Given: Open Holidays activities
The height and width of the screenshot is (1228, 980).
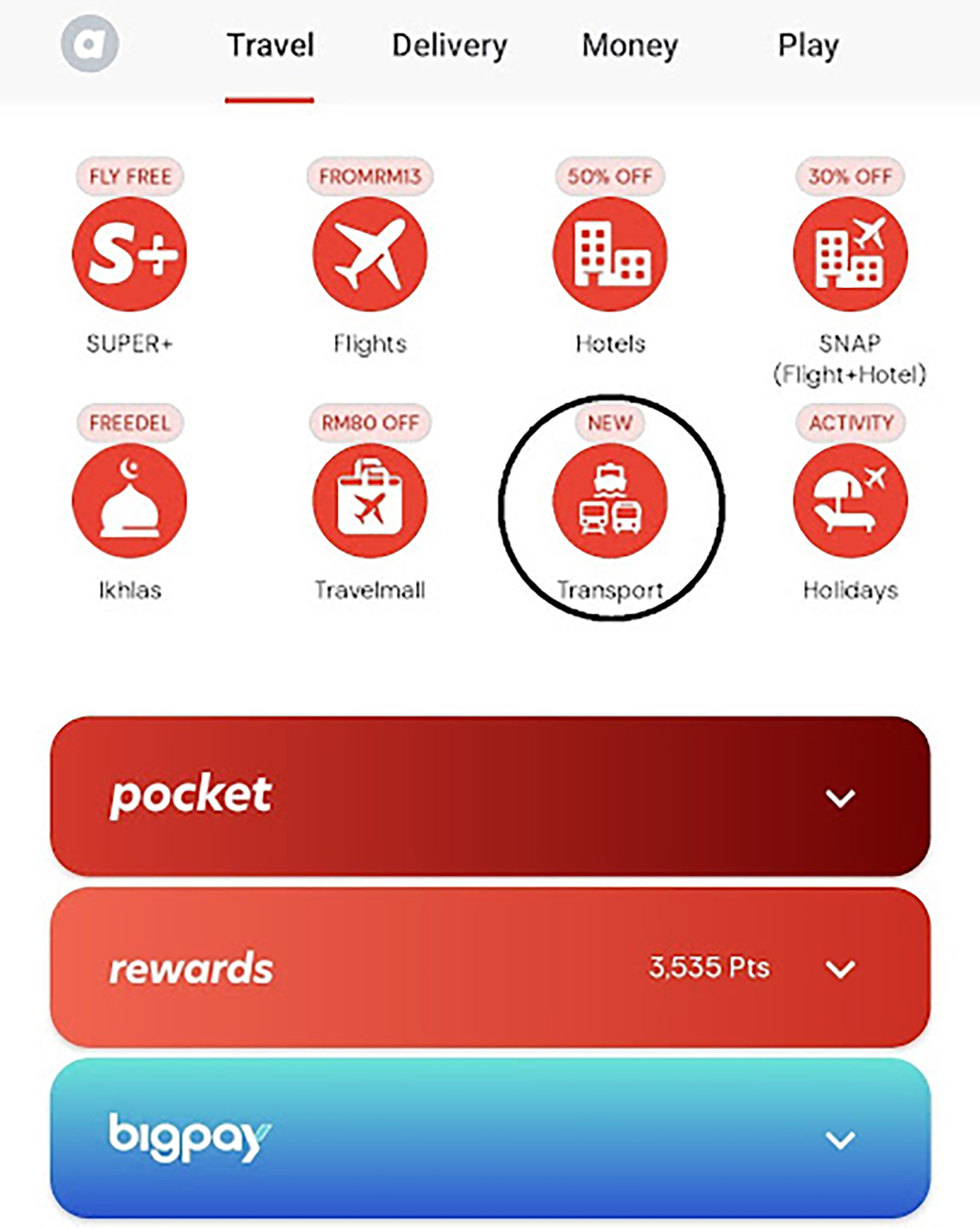Looking at the screenshot, I should tap(850, 501).
